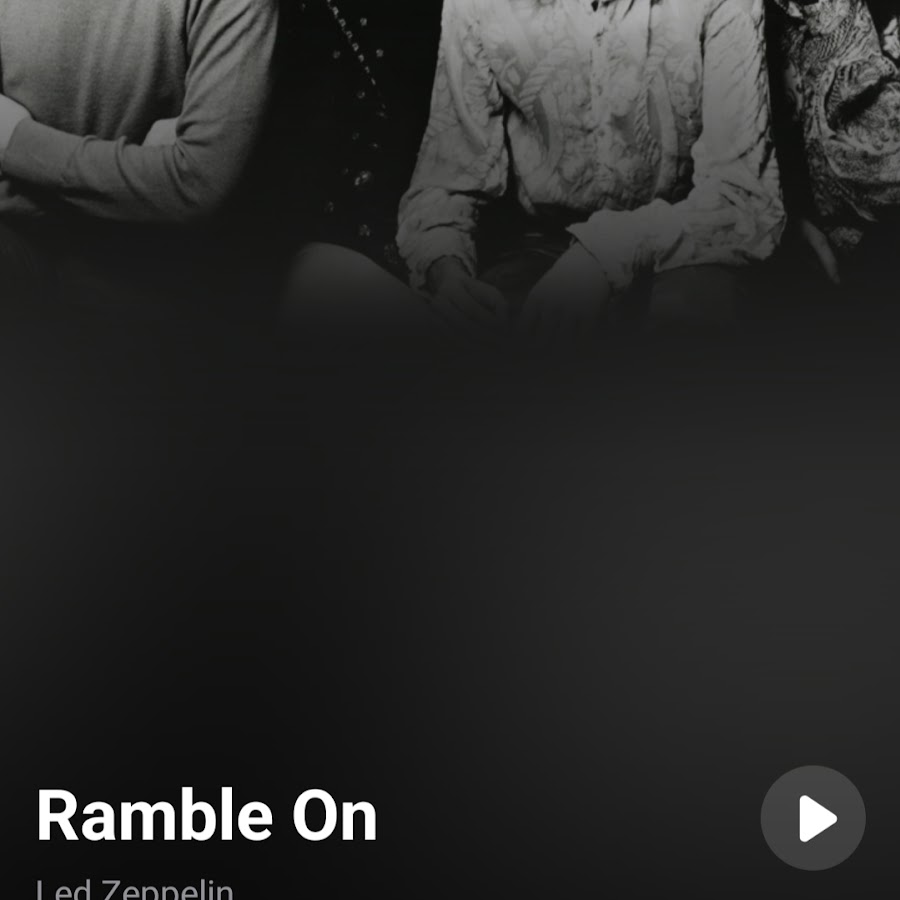Play Ramble On by Led Zeppelin
This screenshot has height=900, width=900.
pos(813,818)
